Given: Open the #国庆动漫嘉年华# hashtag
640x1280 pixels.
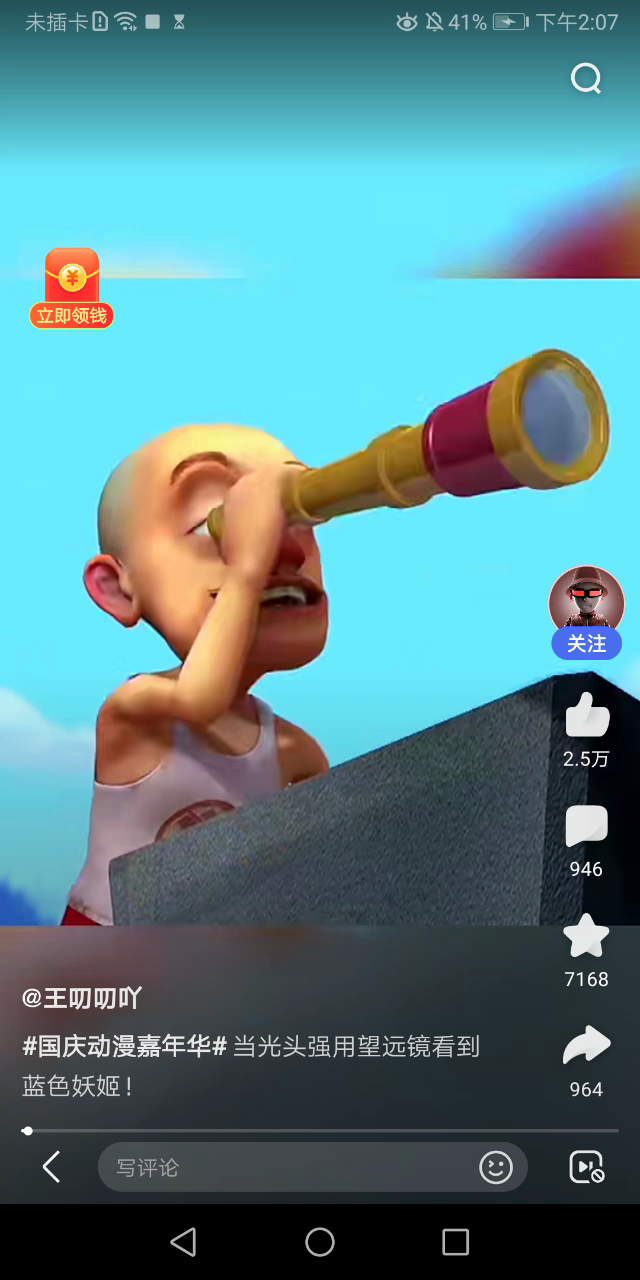Looking at the screenshot, I should pos(125,1047).
